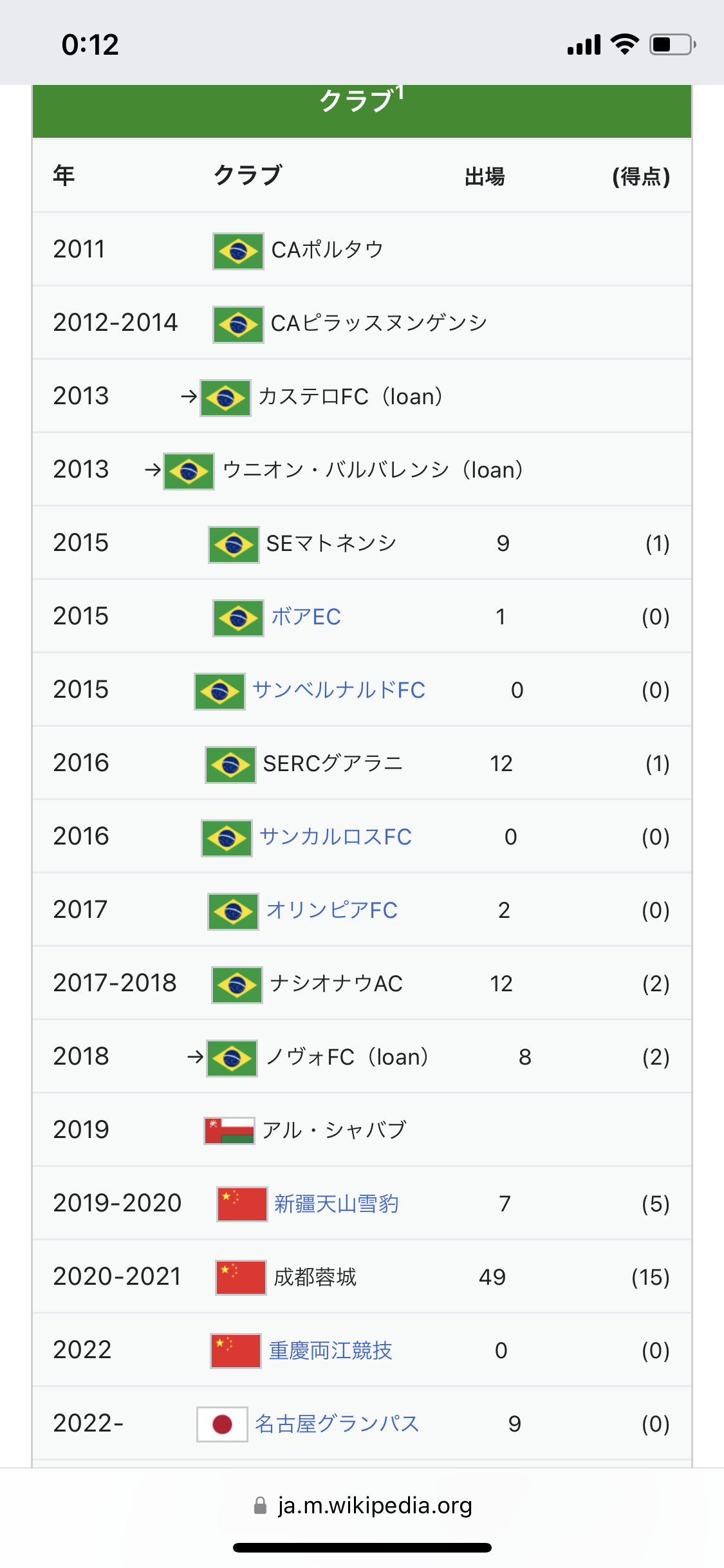Open the China flag beside 成都蓉城

(x=241, y=1278)
